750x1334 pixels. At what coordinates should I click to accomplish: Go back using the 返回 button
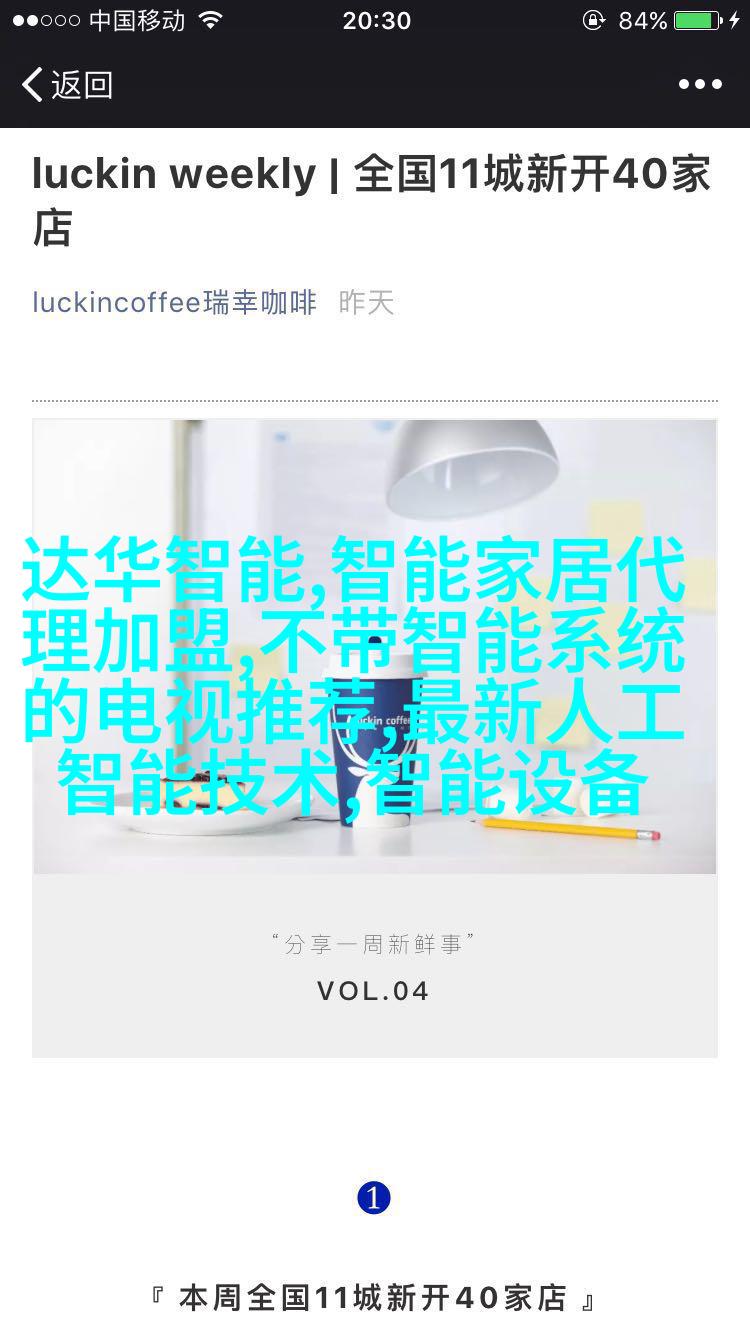[x=67, y=85]
